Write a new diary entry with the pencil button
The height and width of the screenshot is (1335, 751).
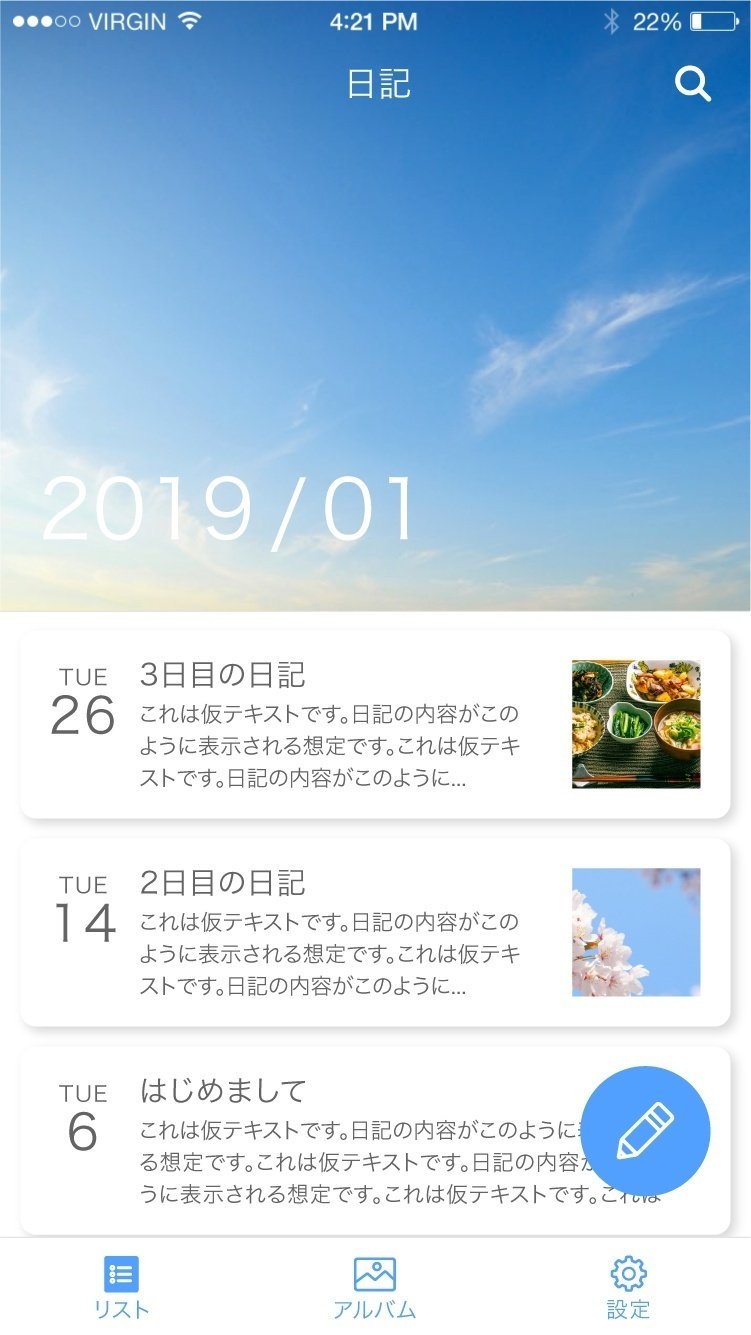coord(645,1131)
